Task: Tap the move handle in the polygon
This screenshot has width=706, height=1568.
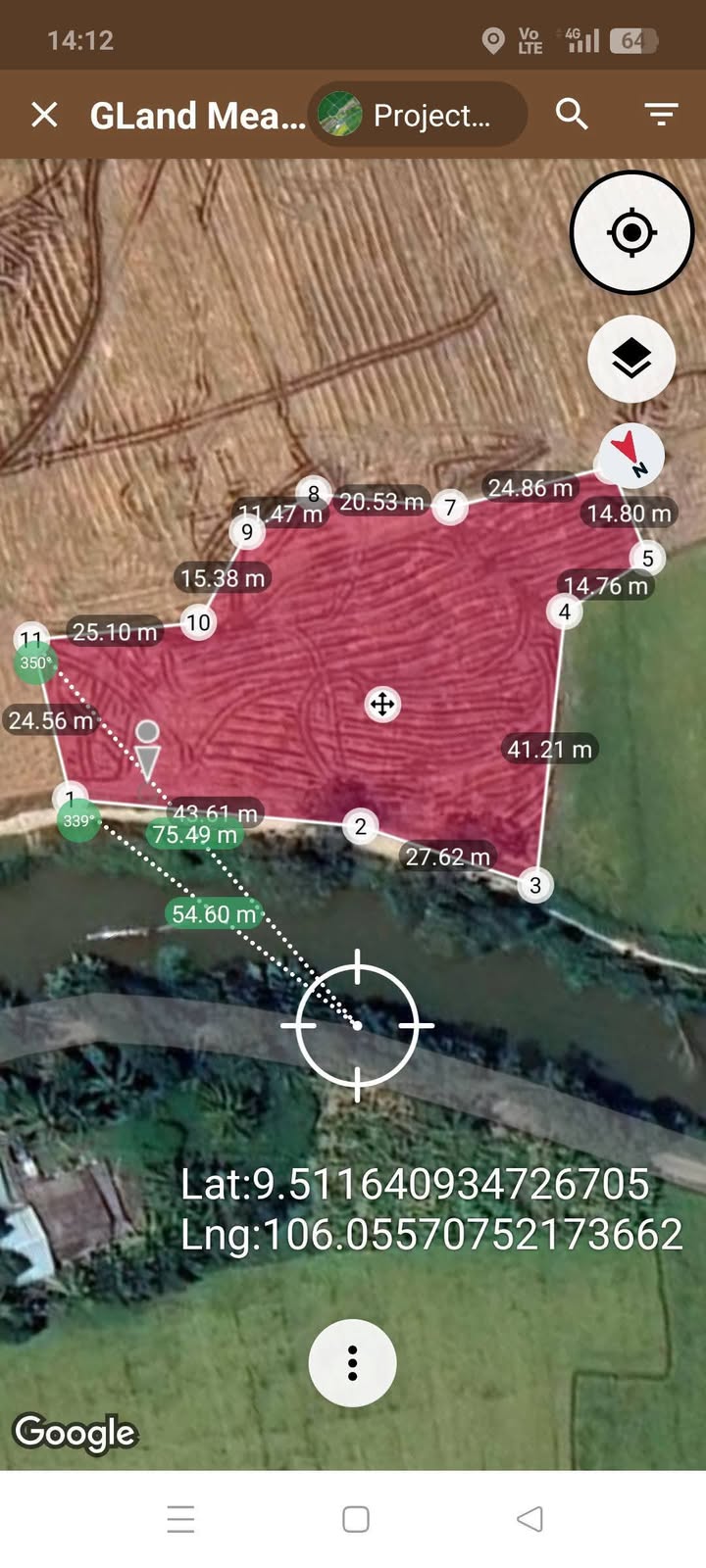Action: pyautogui.click(x=382, y=704)
